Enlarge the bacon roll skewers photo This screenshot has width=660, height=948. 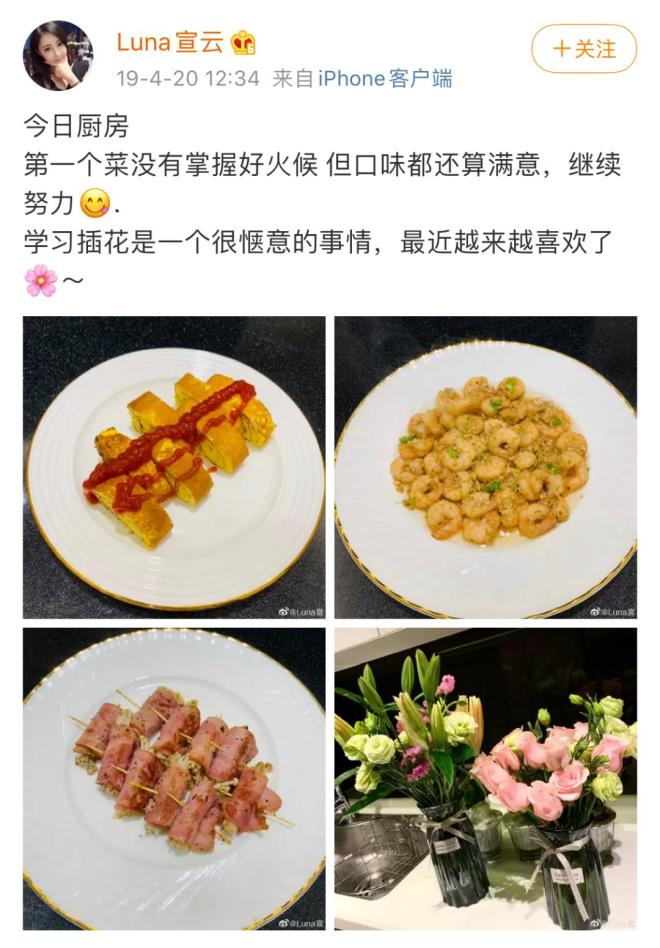coord(174,778)
